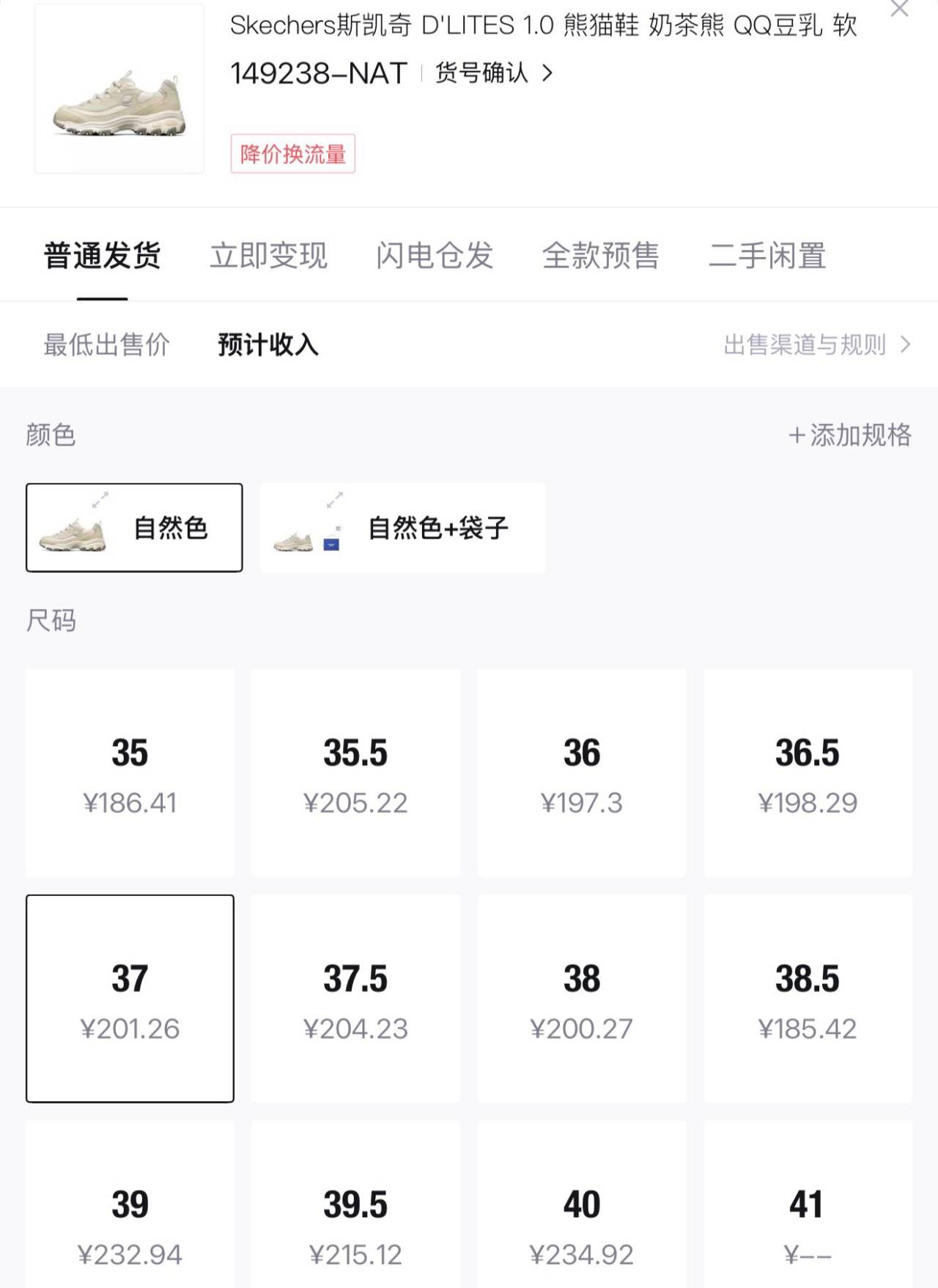Tap 添加规格 to add specification
Image resolution: width=938 pixels, height=1288 pixels.
tap(849, 435)
